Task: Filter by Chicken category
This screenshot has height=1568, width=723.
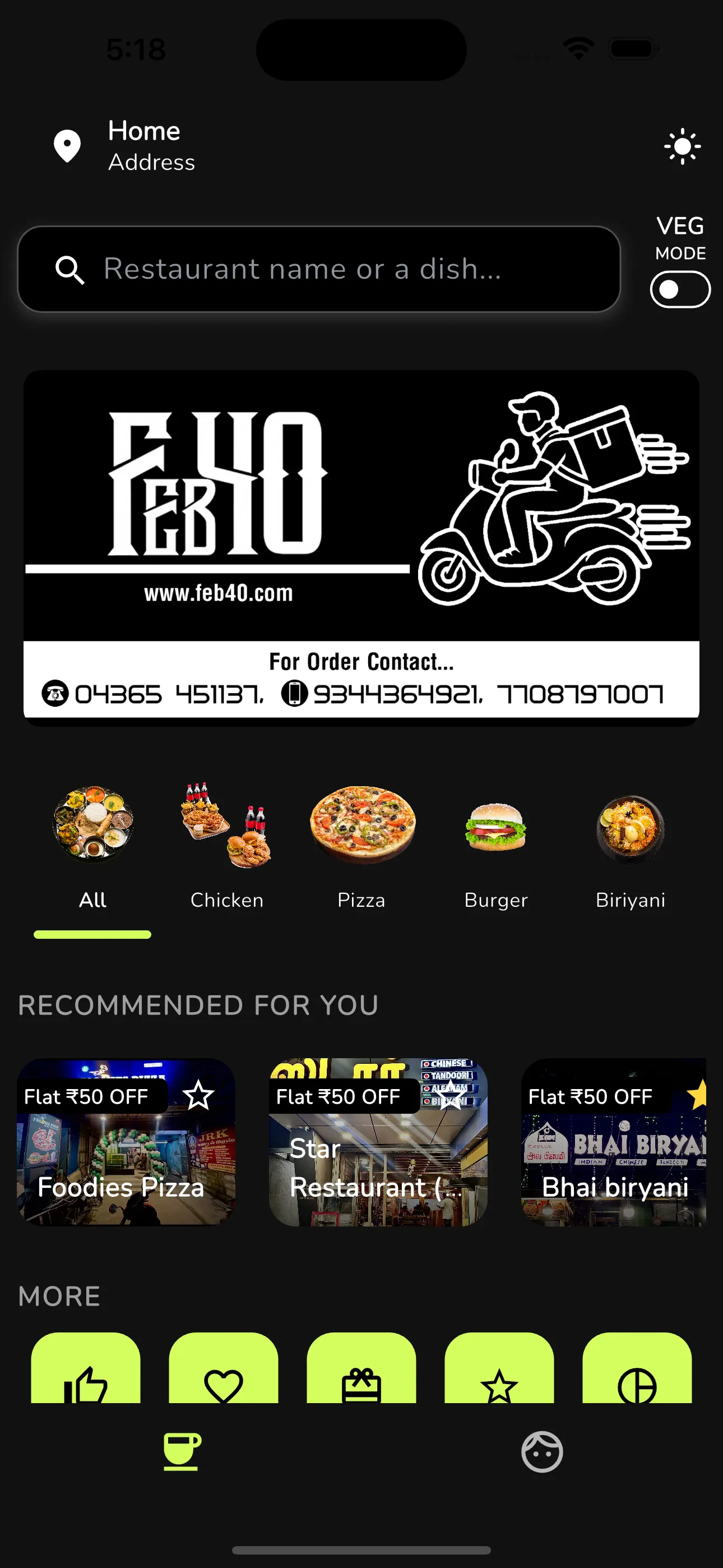Action: click(226, 846)
